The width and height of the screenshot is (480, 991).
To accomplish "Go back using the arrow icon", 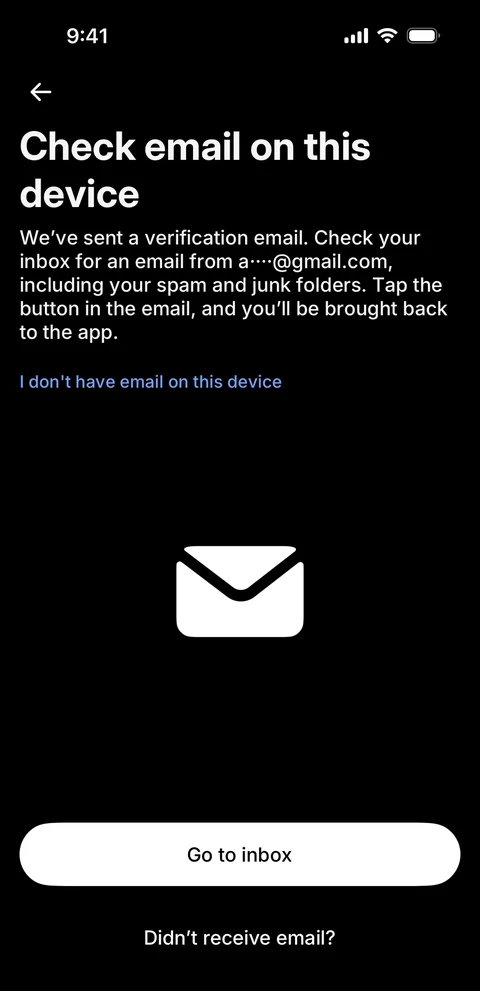I will click(40, 92).
